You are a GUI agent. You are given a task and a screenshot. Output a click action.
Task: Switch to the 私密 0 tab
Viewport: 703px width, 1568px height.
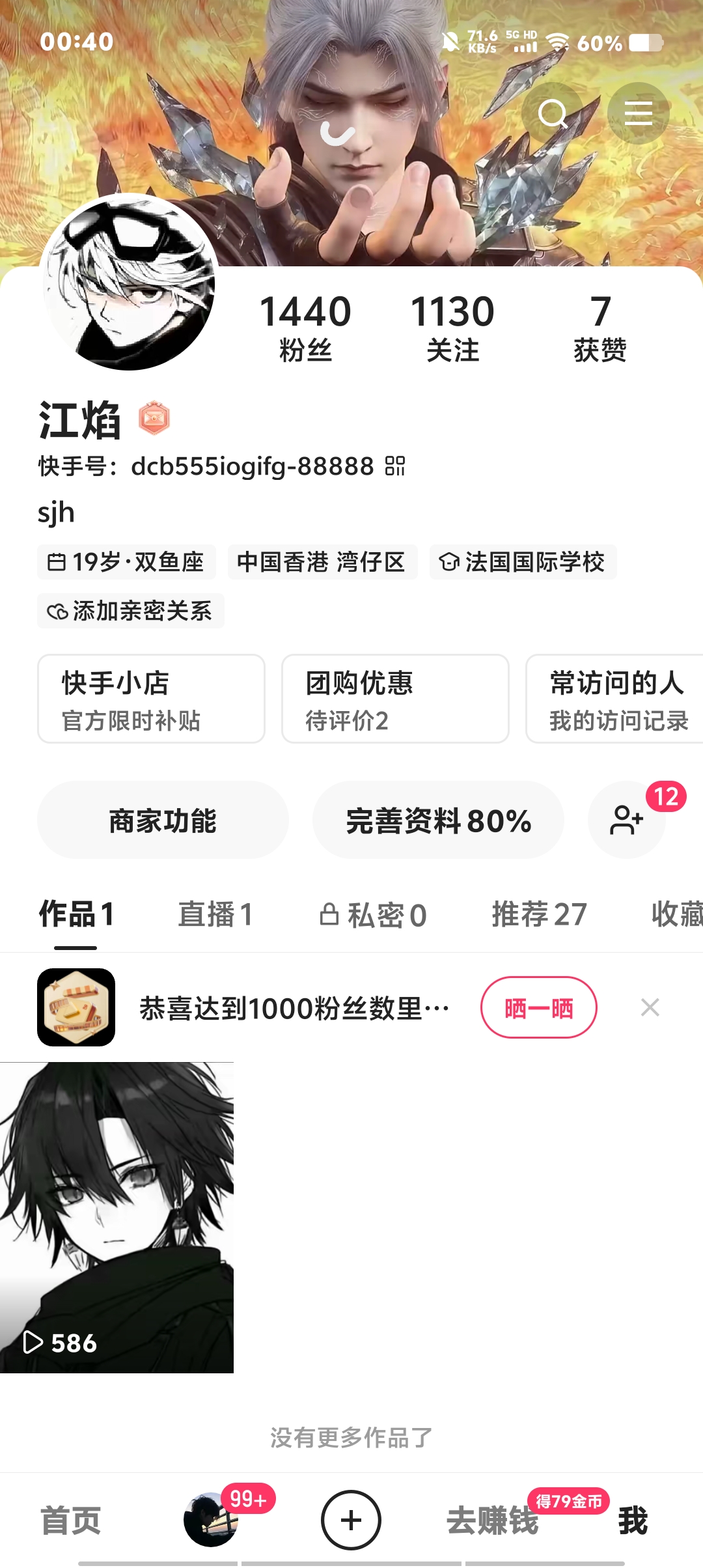tap(373, 914)
